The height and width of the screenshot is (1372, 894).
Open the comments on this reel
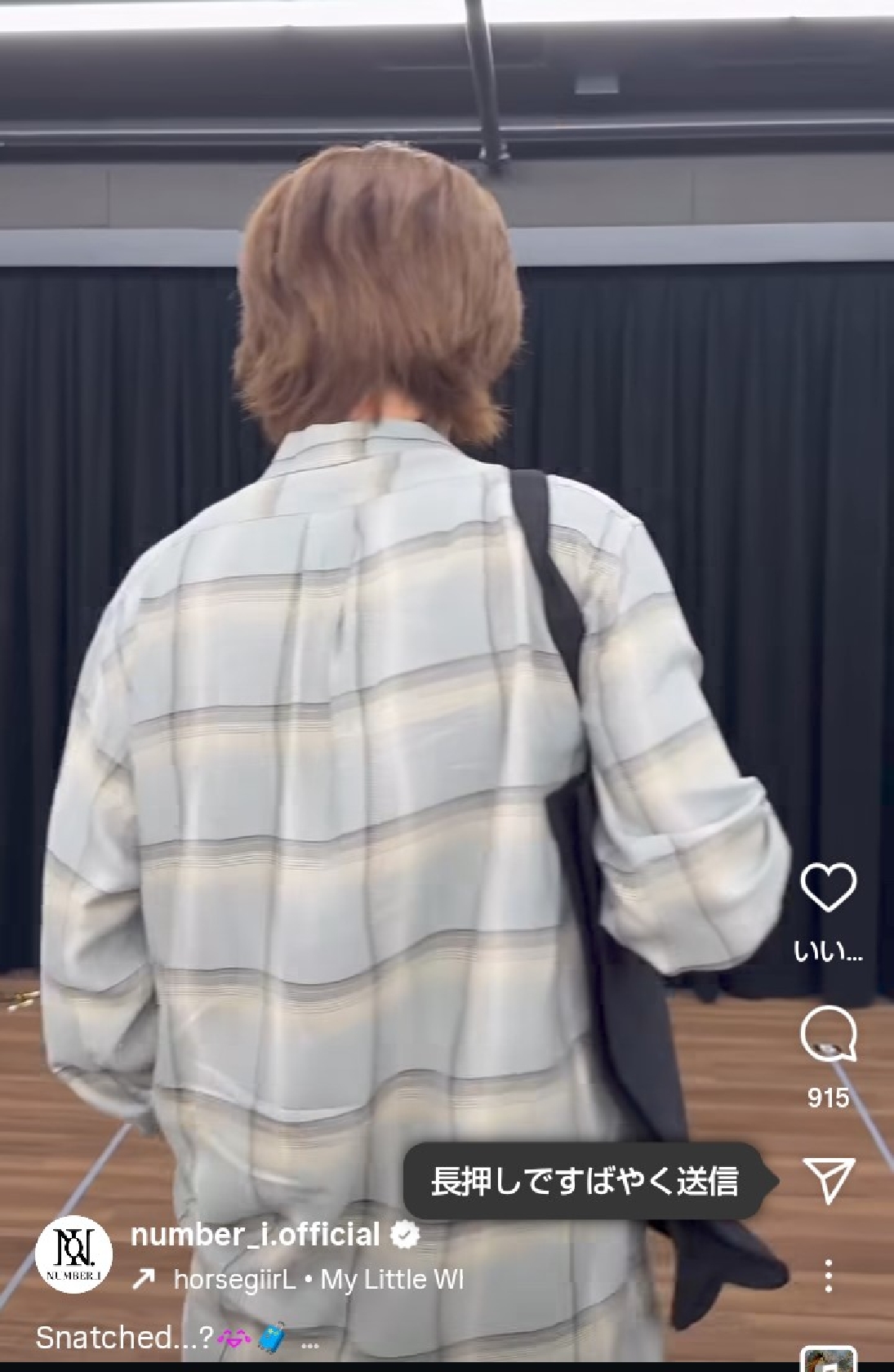[x=828, y=1036]
